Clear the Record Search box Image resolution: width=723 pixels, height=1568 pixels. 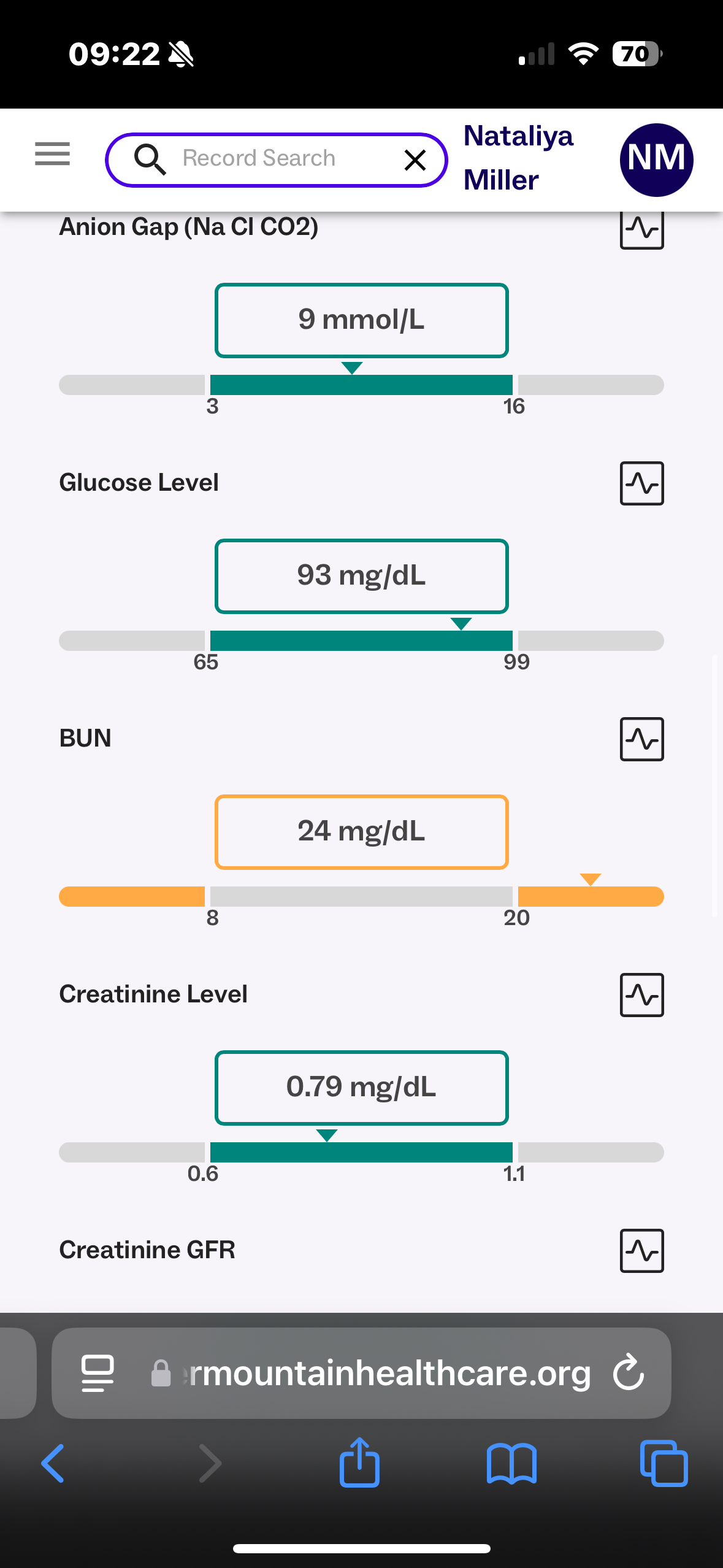pos(415,160)
